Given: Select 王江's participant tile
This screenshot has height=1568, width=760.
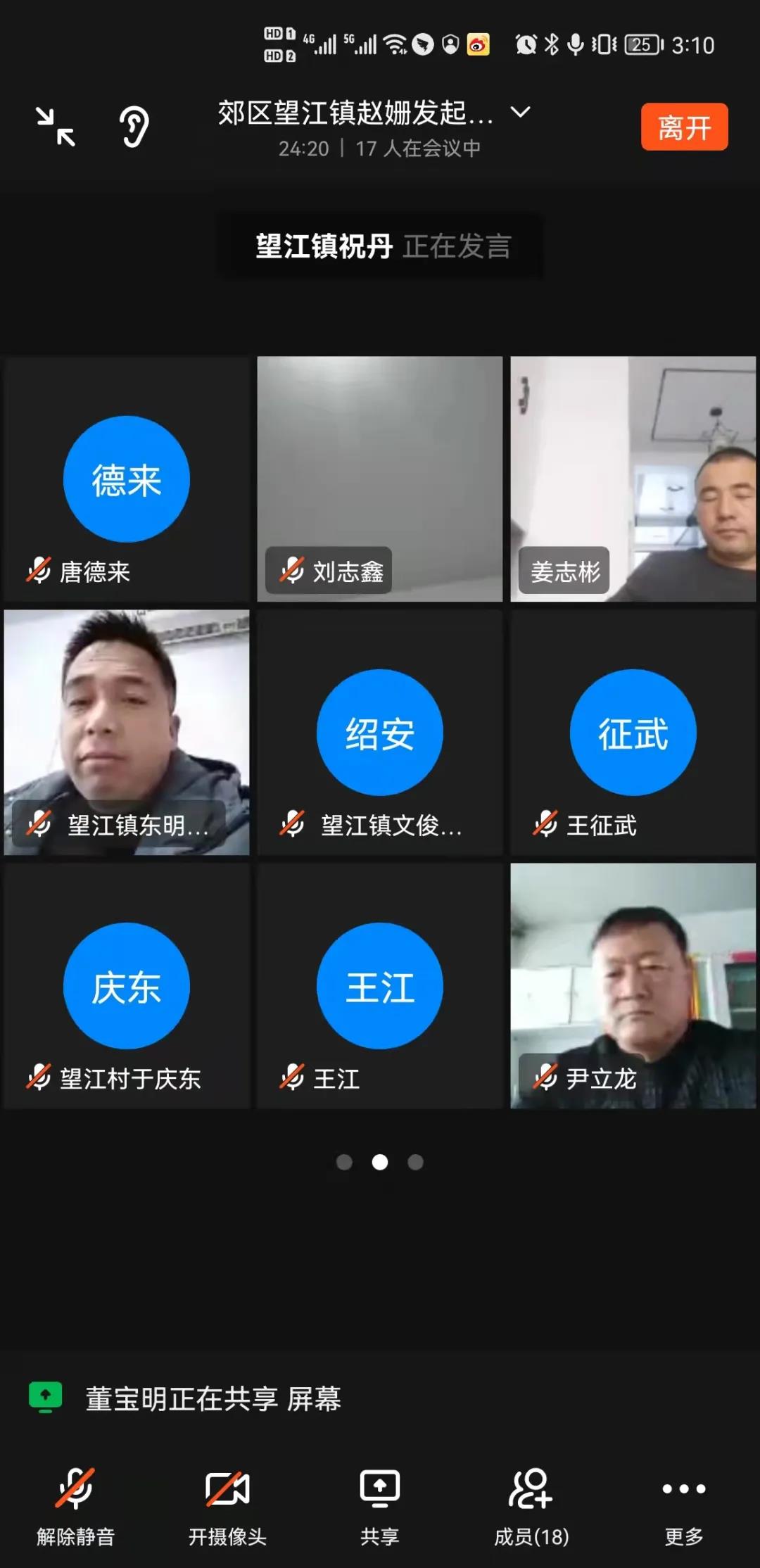Looking at the screenshot, I should (380, 985).
